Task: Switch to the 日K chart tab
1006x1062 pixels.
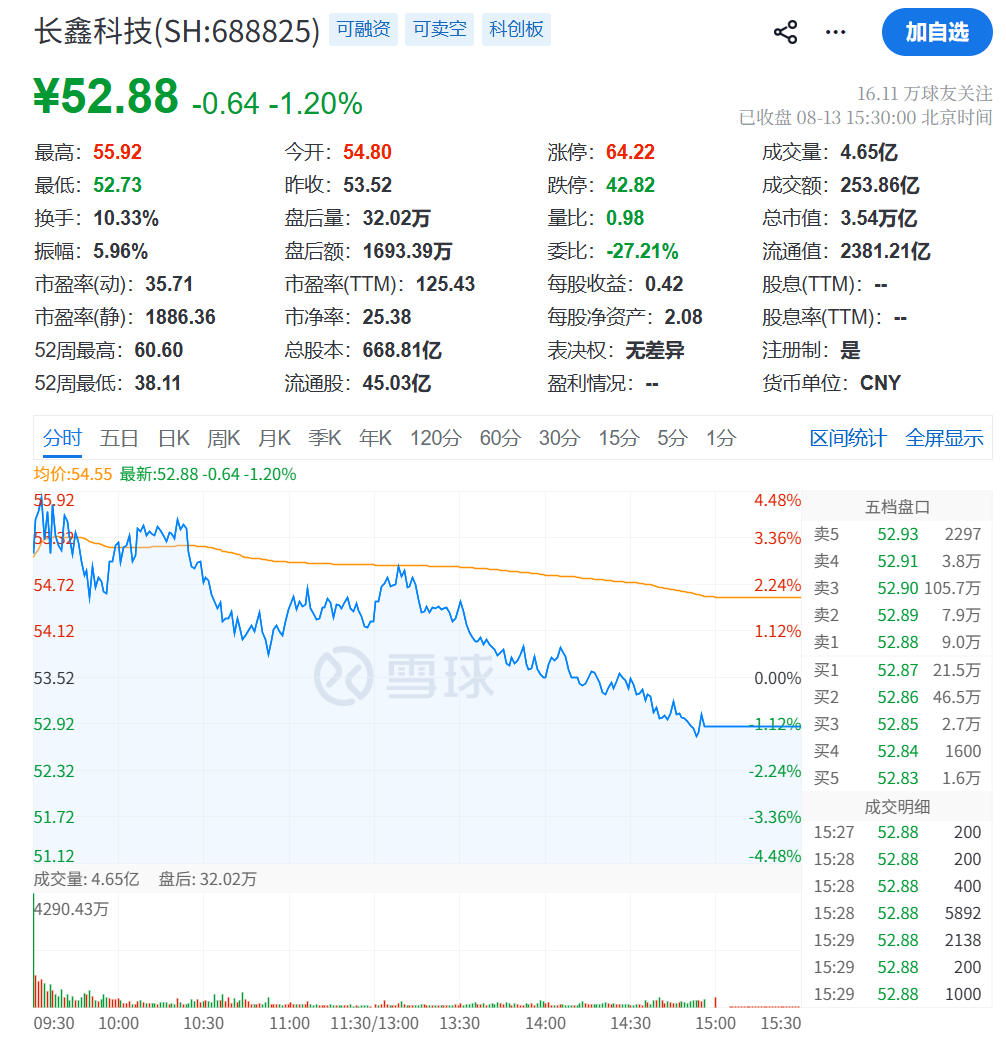Action: click(173, 438)
